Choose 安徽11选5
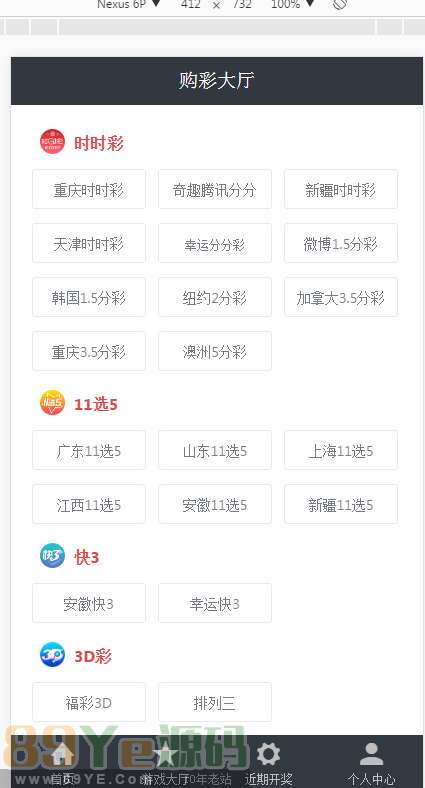 click(215, 504)
